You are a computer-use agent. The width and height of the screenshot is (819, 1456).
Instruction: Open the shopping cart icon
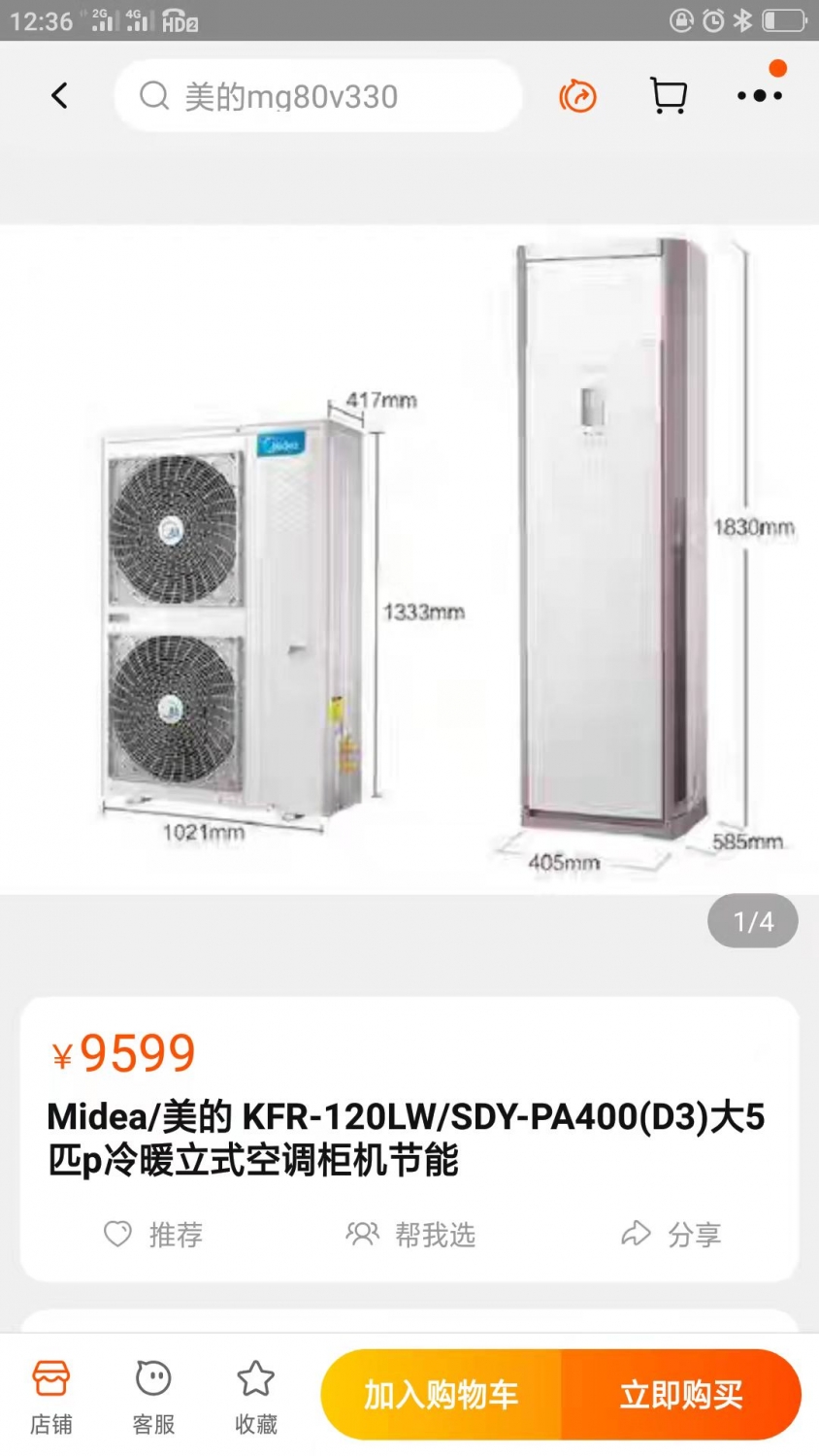tap(669, 96)
